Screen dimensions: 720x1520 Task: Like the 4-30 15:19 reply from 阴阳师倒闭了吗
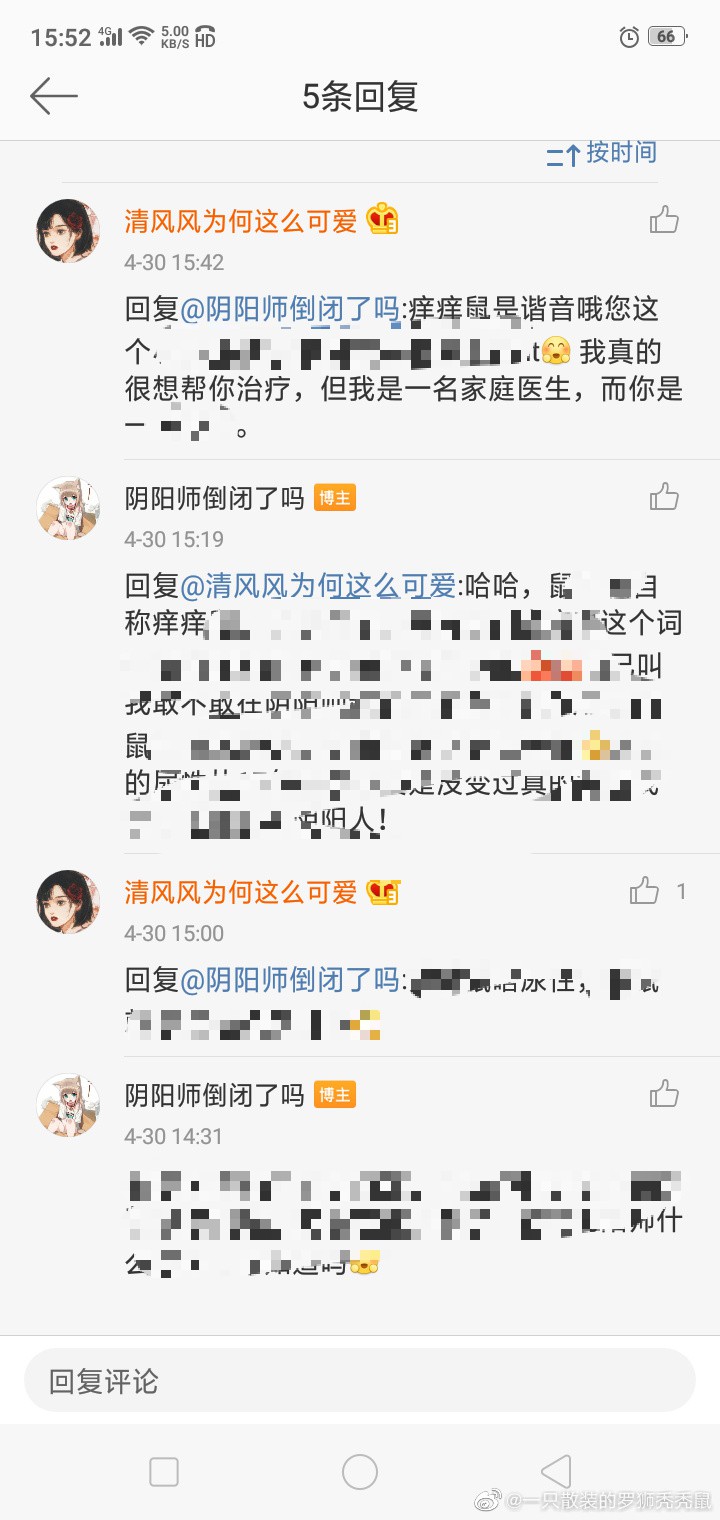click(664, 497)
